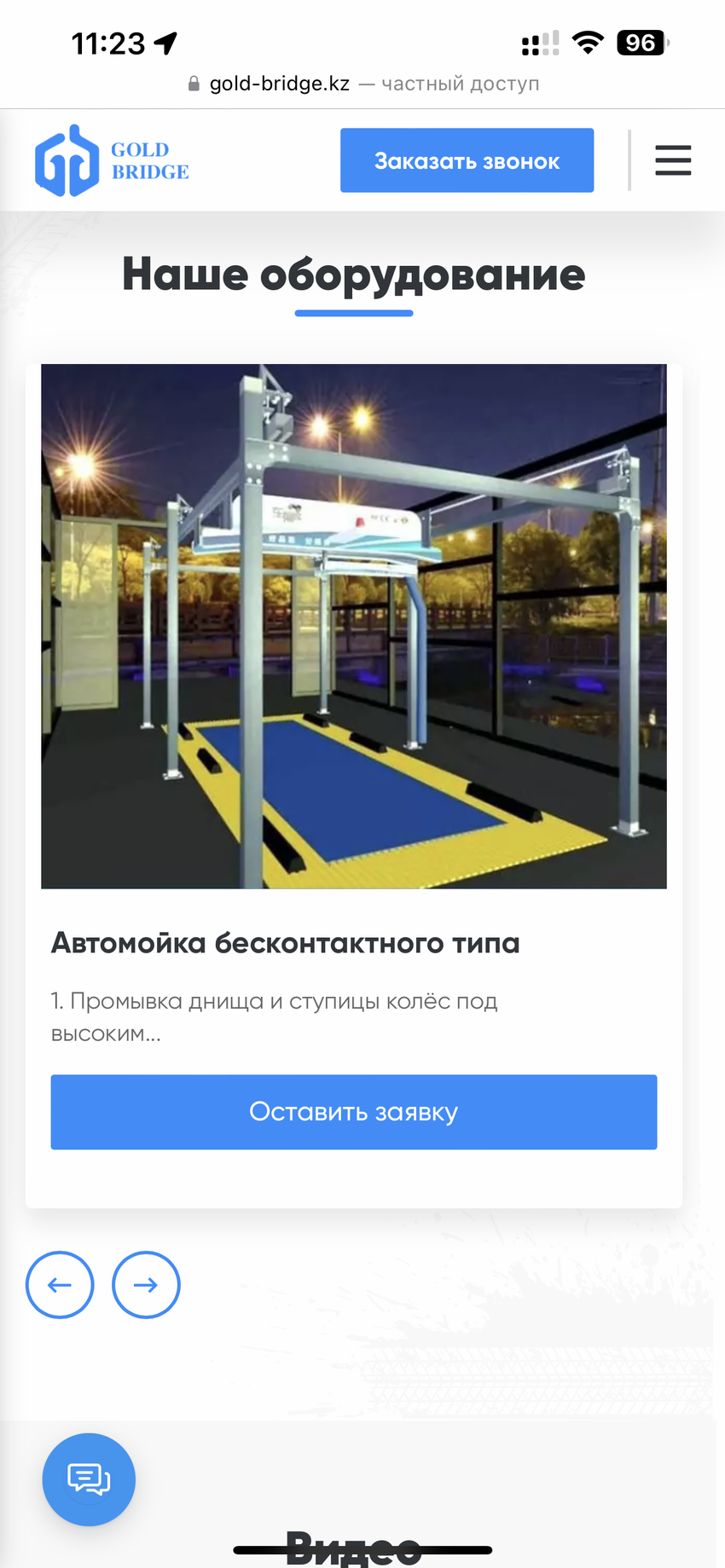Open the Автомойка бесконтактного типа card
This screenshot has width=725, height=1568.
pyautogui.click(x=285, y=943)
